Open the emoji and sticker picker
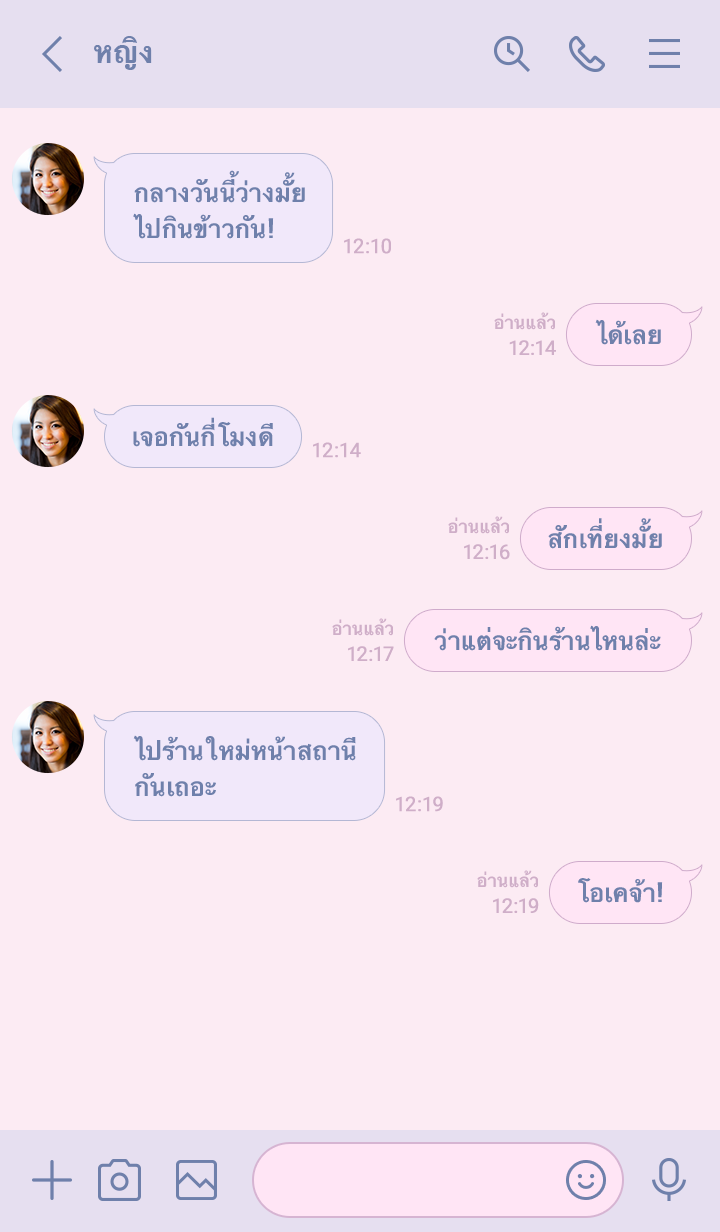 586,1180
